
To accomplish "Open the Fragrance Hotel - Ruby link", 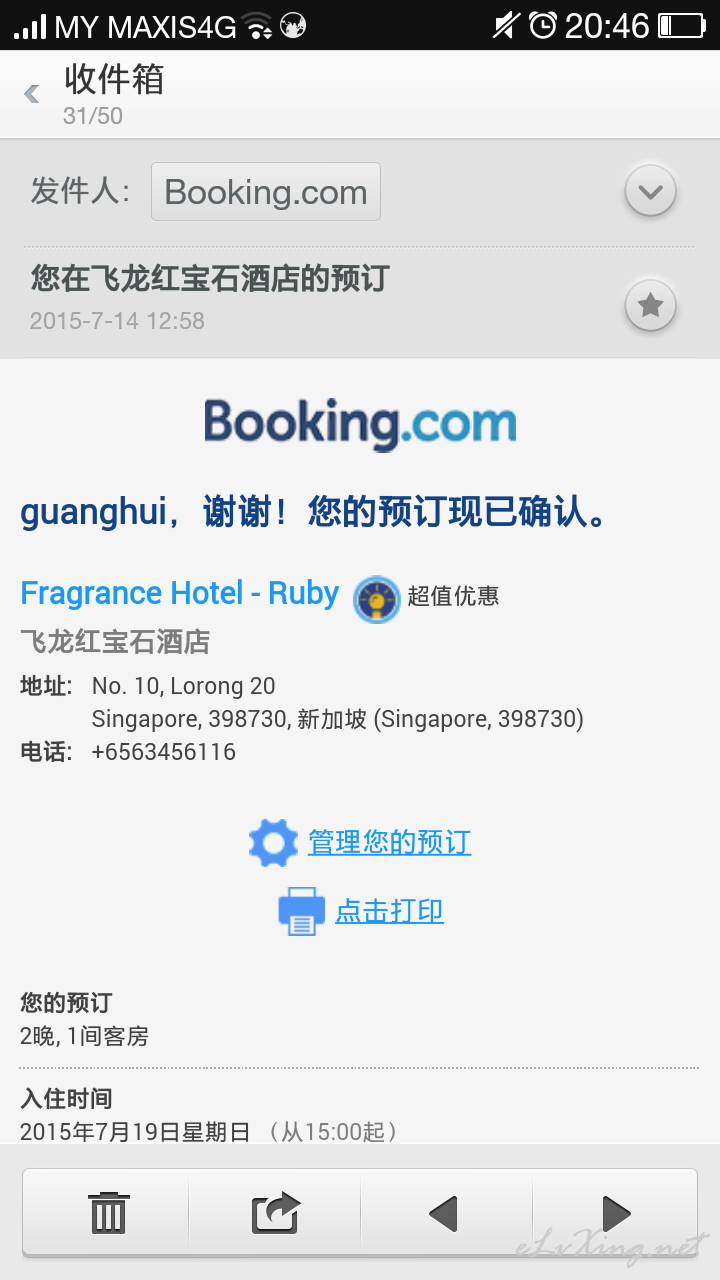I will click(x=180, y=593).
